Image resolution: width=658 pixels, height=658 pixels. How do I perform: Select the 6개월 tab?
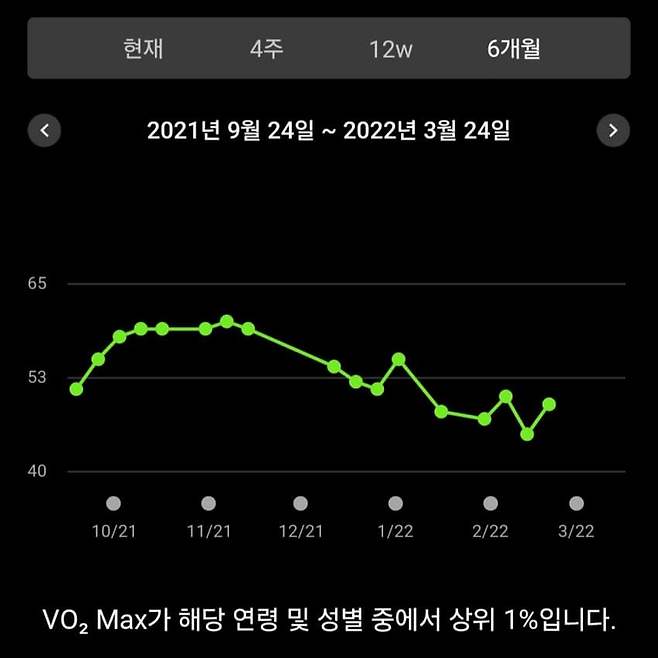(514, 48)
